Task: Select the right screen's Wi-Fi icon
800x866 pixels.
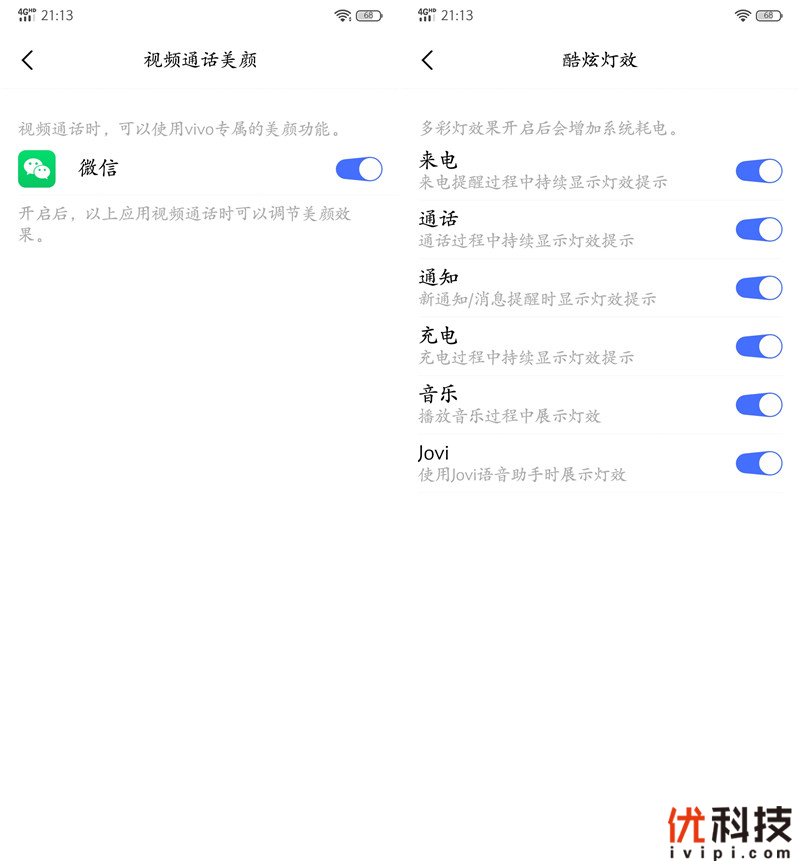Action: pyautogui.click(x=742, y=14)
